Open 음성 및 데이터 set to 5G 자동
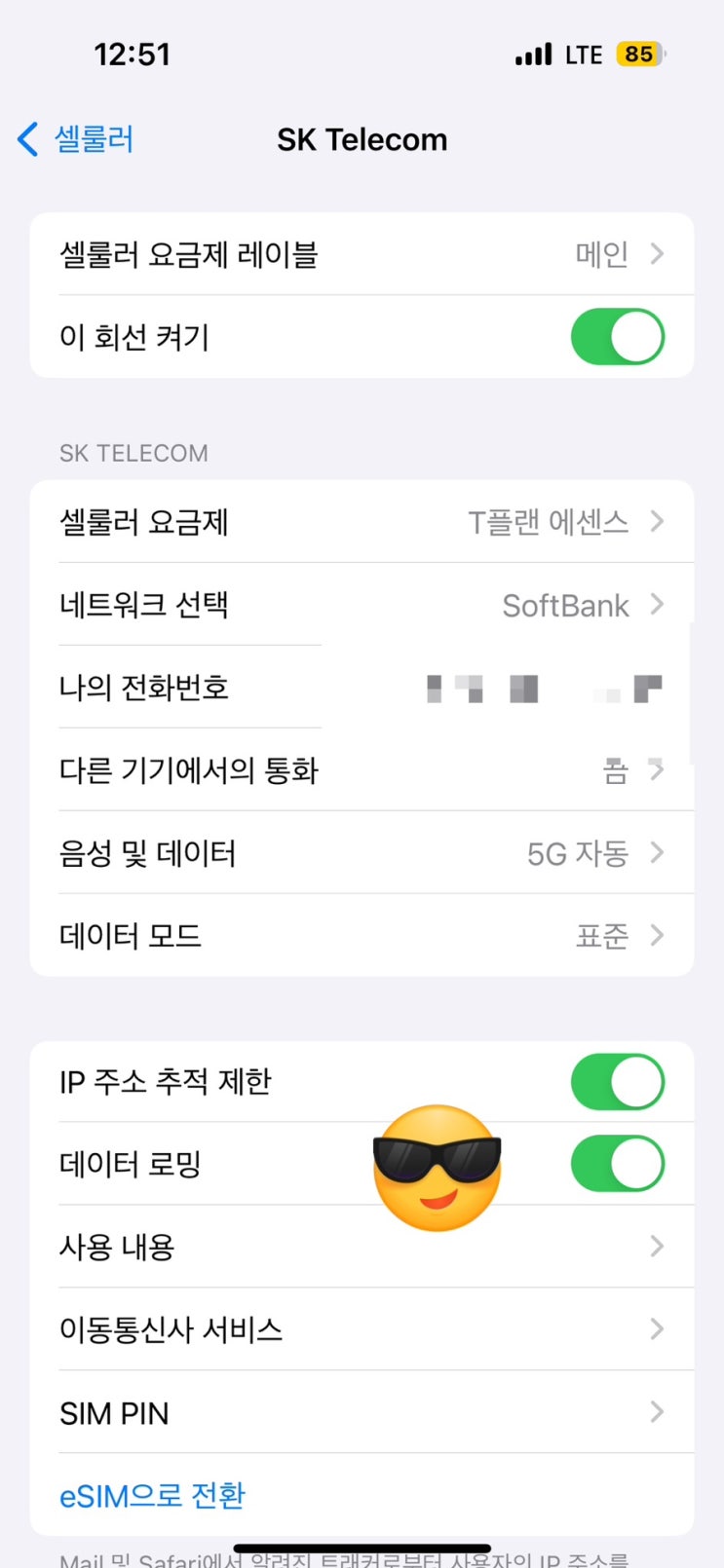The height and width of the screenshot is (1568, 724). (362, 852)
